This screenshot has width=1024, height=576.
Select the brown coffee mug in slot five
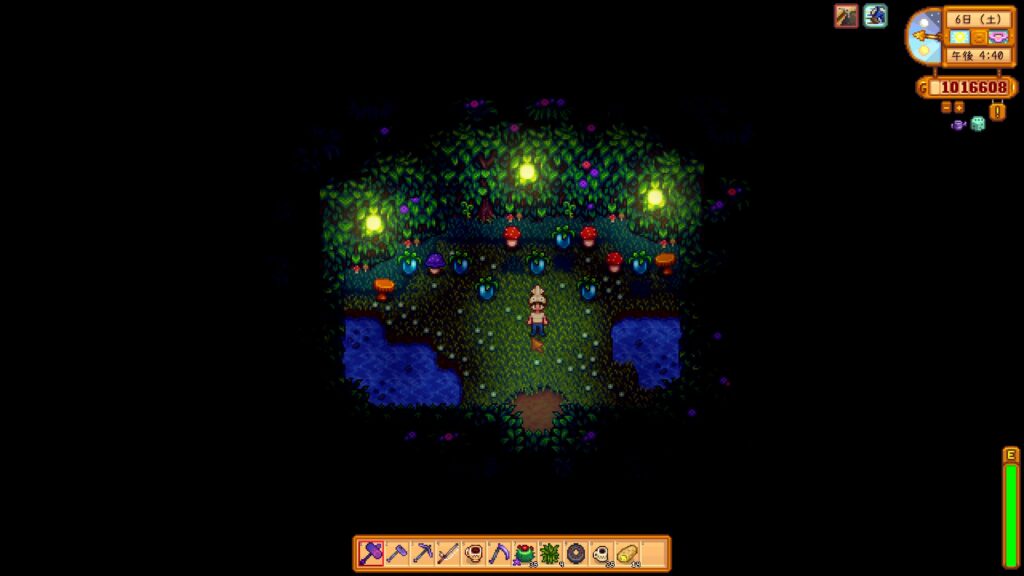pyautogui.click(x=474, y=553)
